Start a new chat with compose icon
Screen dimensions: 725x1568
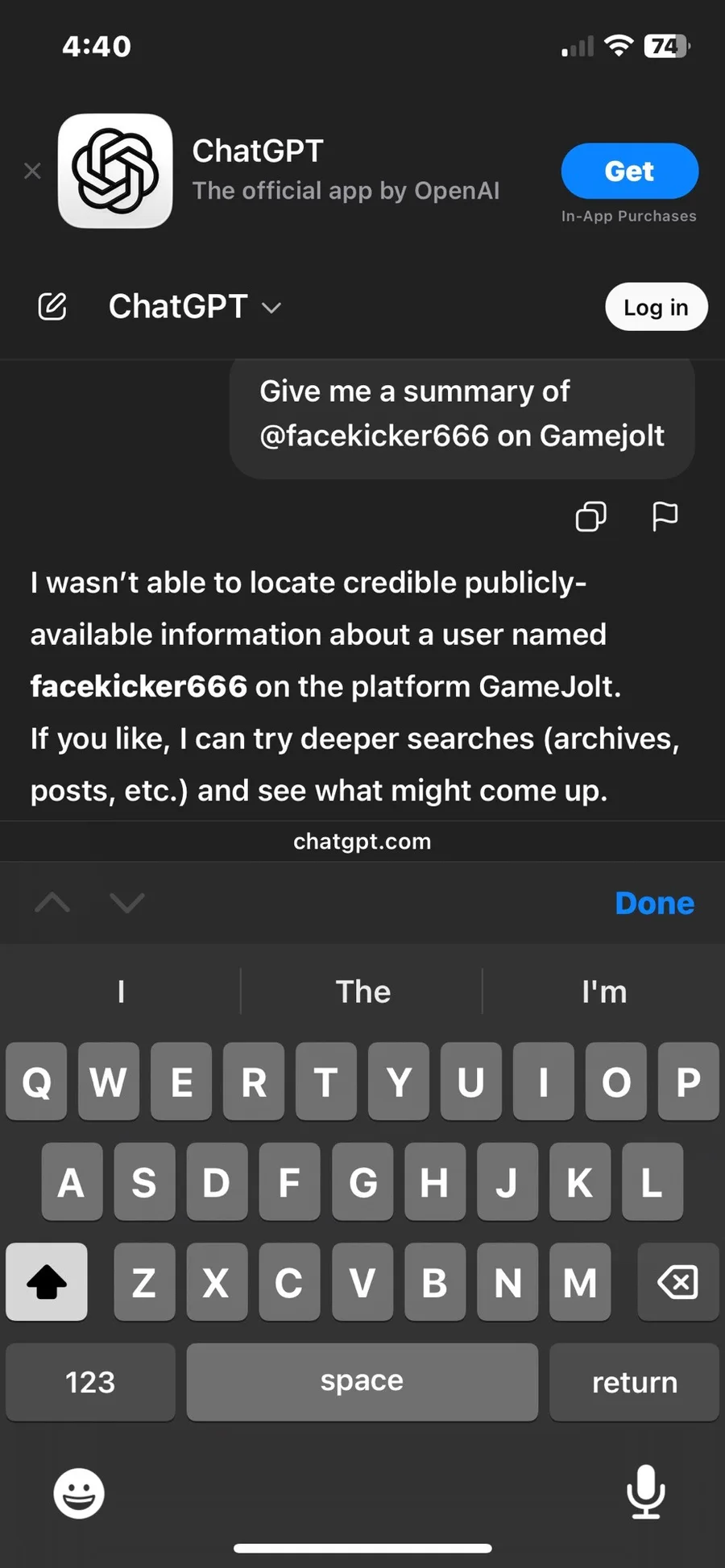tap(52, 307)
